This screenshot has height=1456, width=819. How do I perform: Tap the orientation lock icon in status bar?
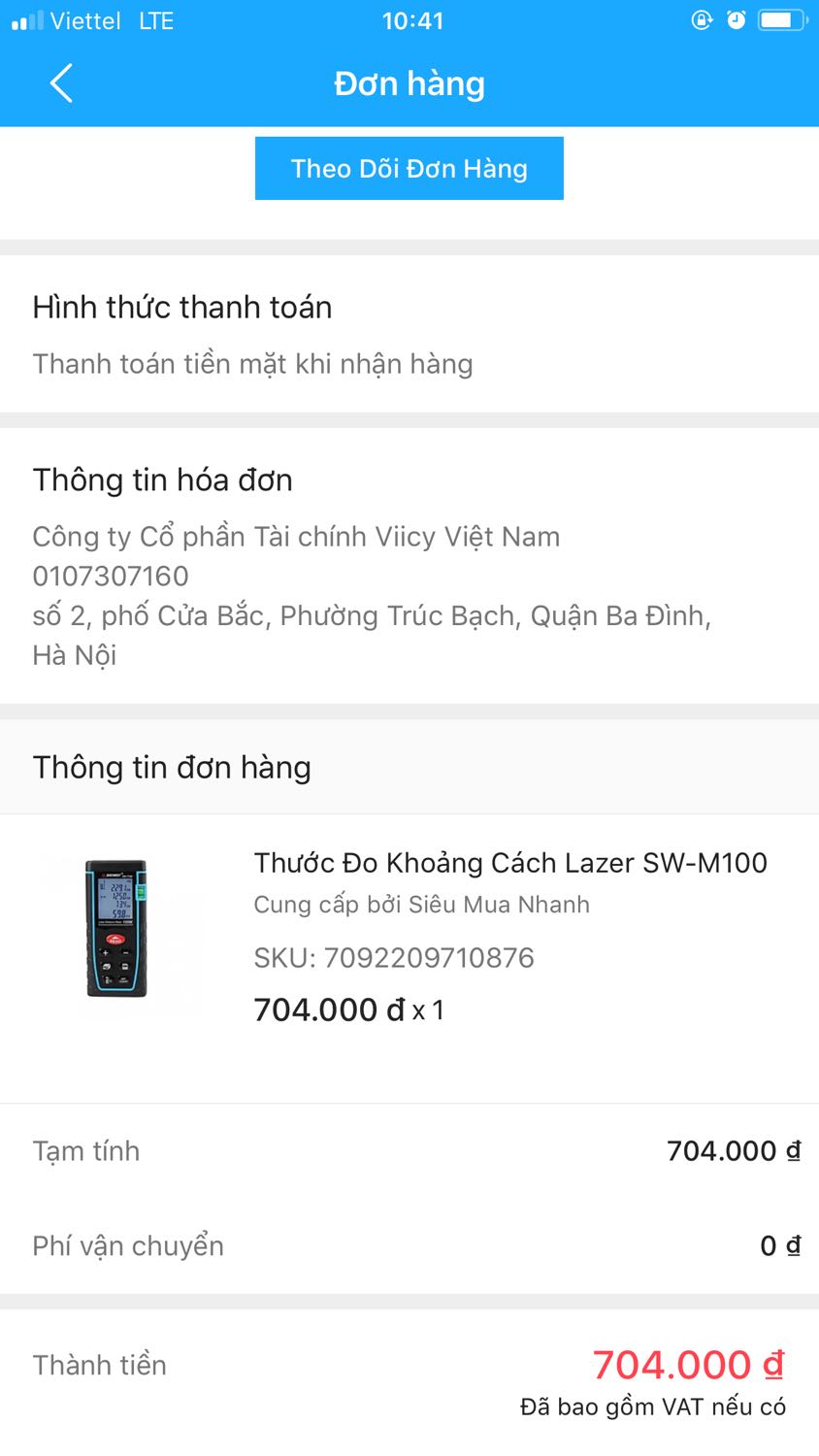pos(702,20)
